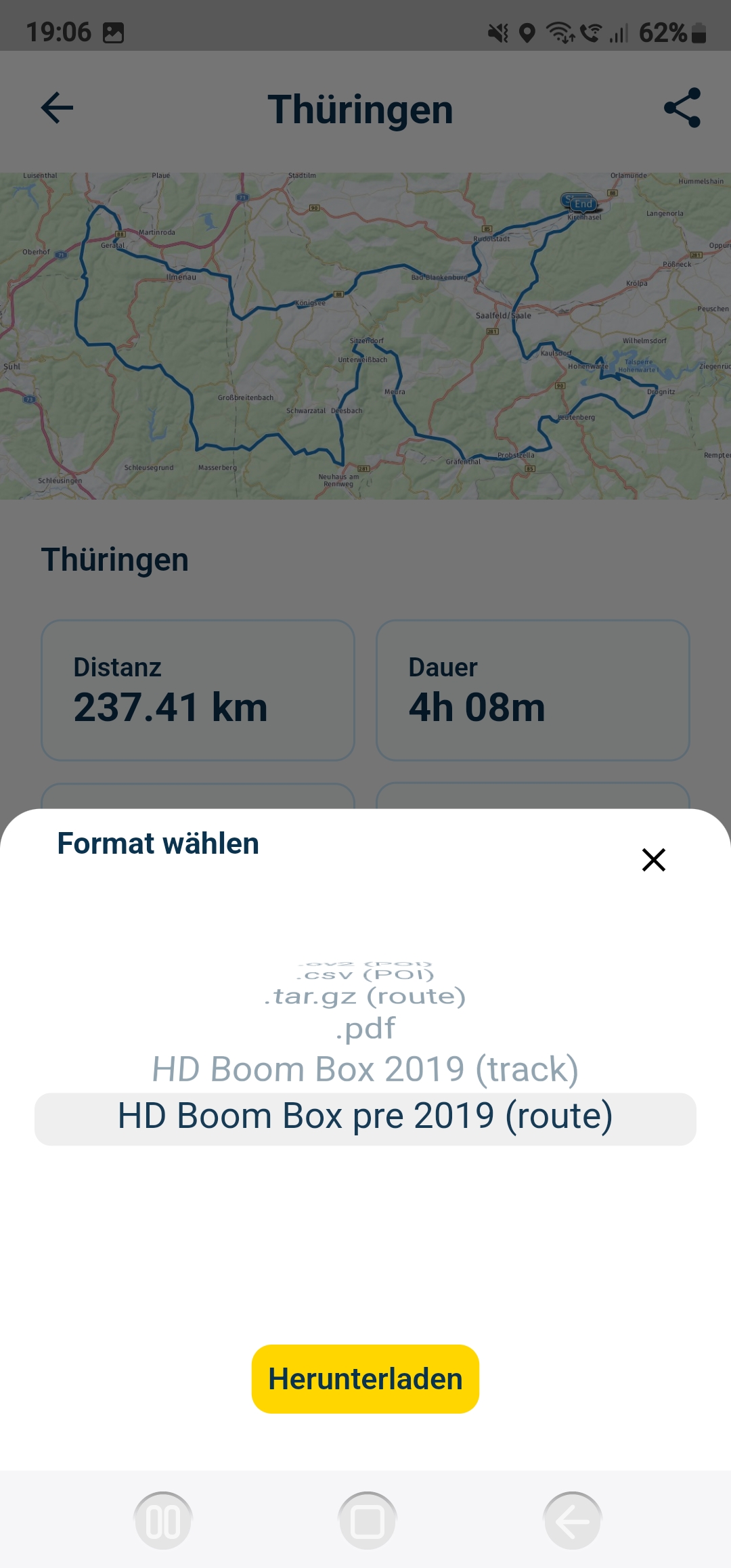Viewport: 731px width, 1568px height.
Task: Tap the Herunterladen button
Action: (365, 1379)
